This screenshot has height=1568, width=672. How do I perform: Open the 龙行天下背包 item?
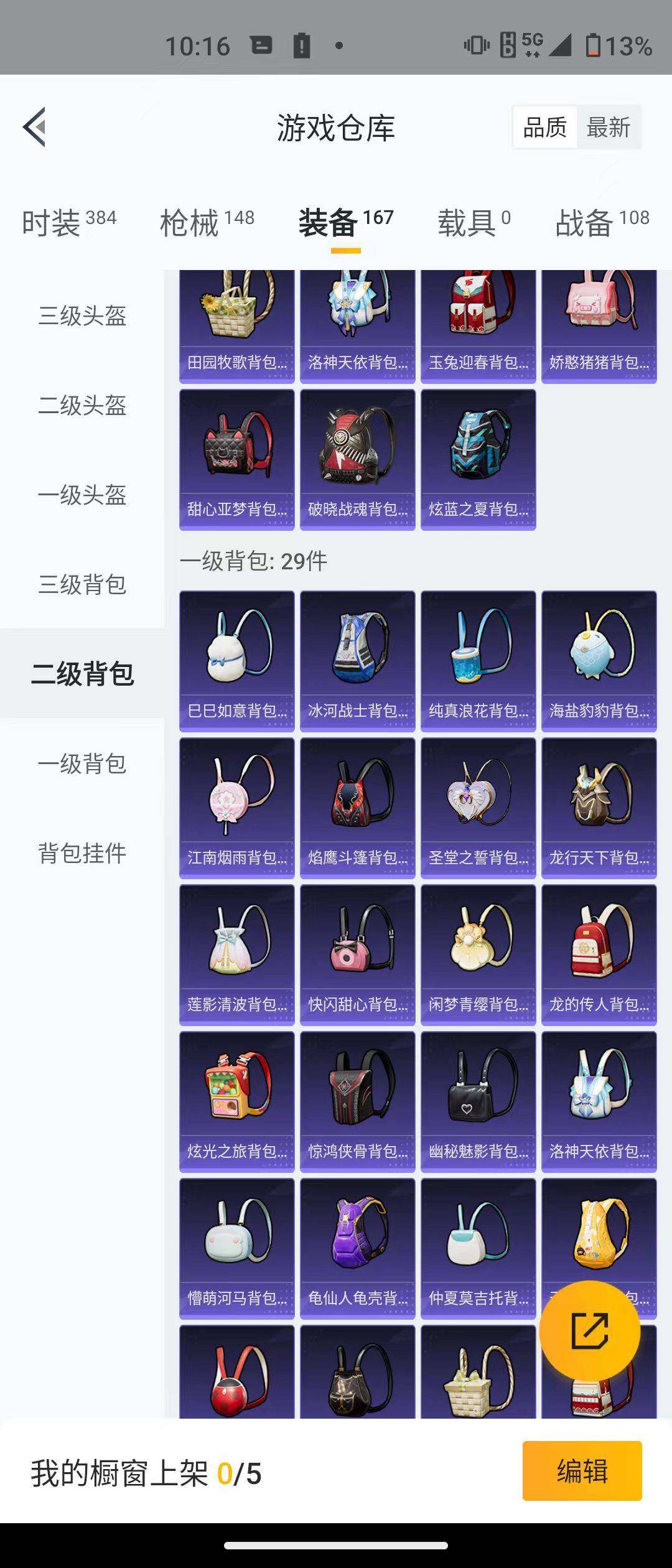[x=599, y=808]
